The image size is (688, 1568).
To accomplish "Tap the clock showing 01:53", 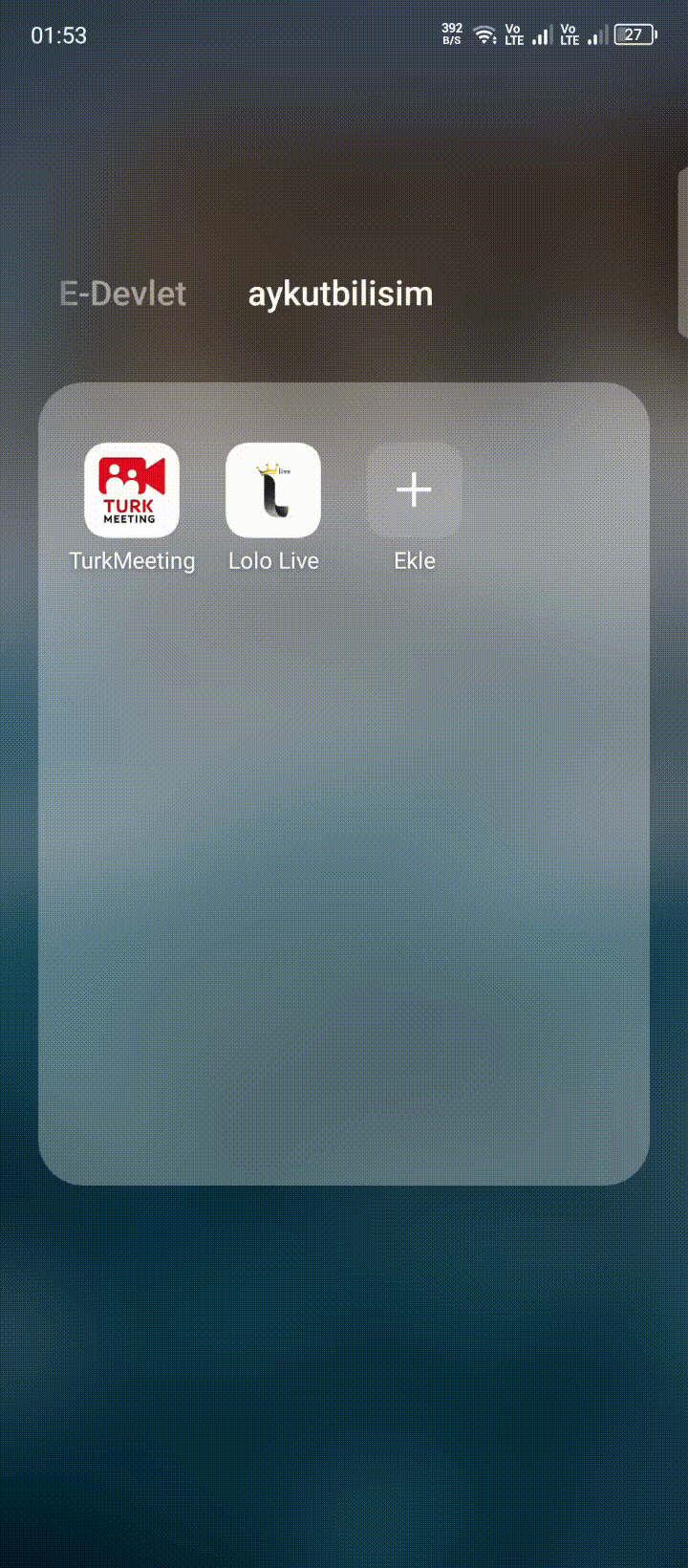I will point(57,34).
